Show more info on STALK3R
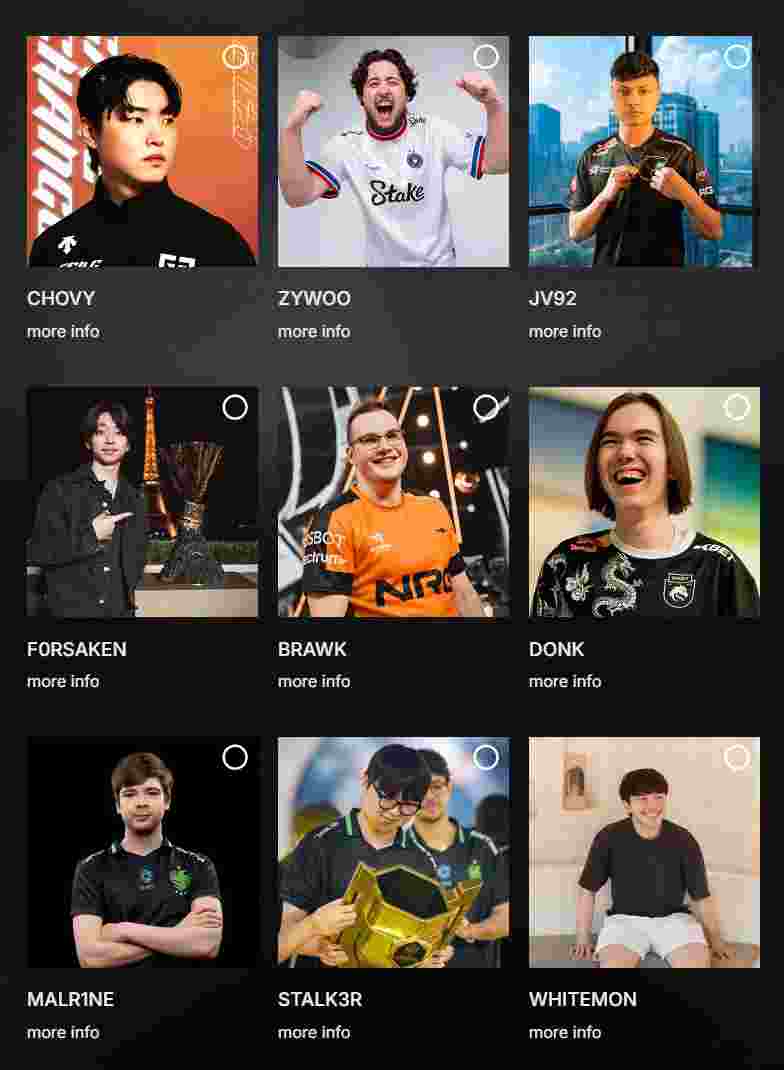 pos(314,1032)
